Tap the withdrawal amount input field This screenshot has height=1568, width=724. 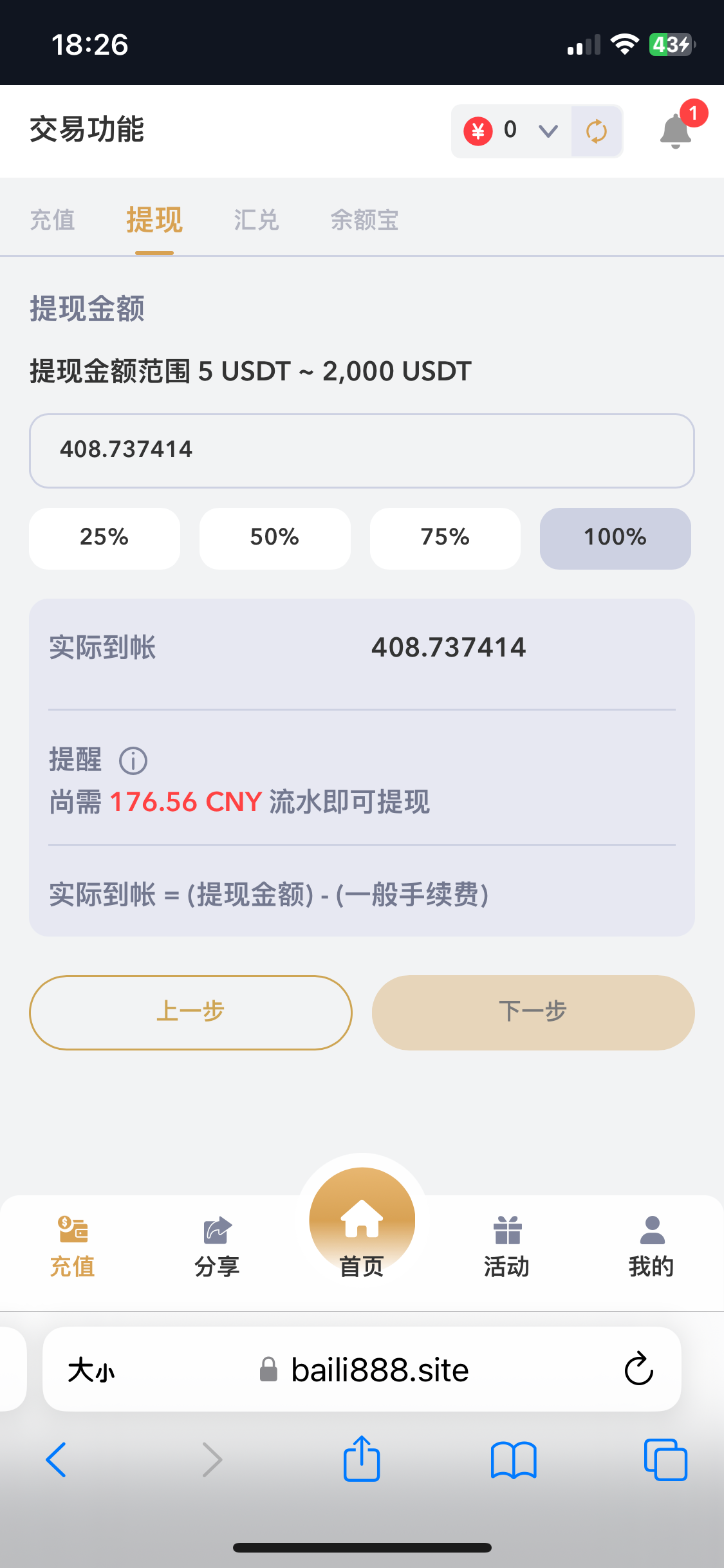[362, 451]
